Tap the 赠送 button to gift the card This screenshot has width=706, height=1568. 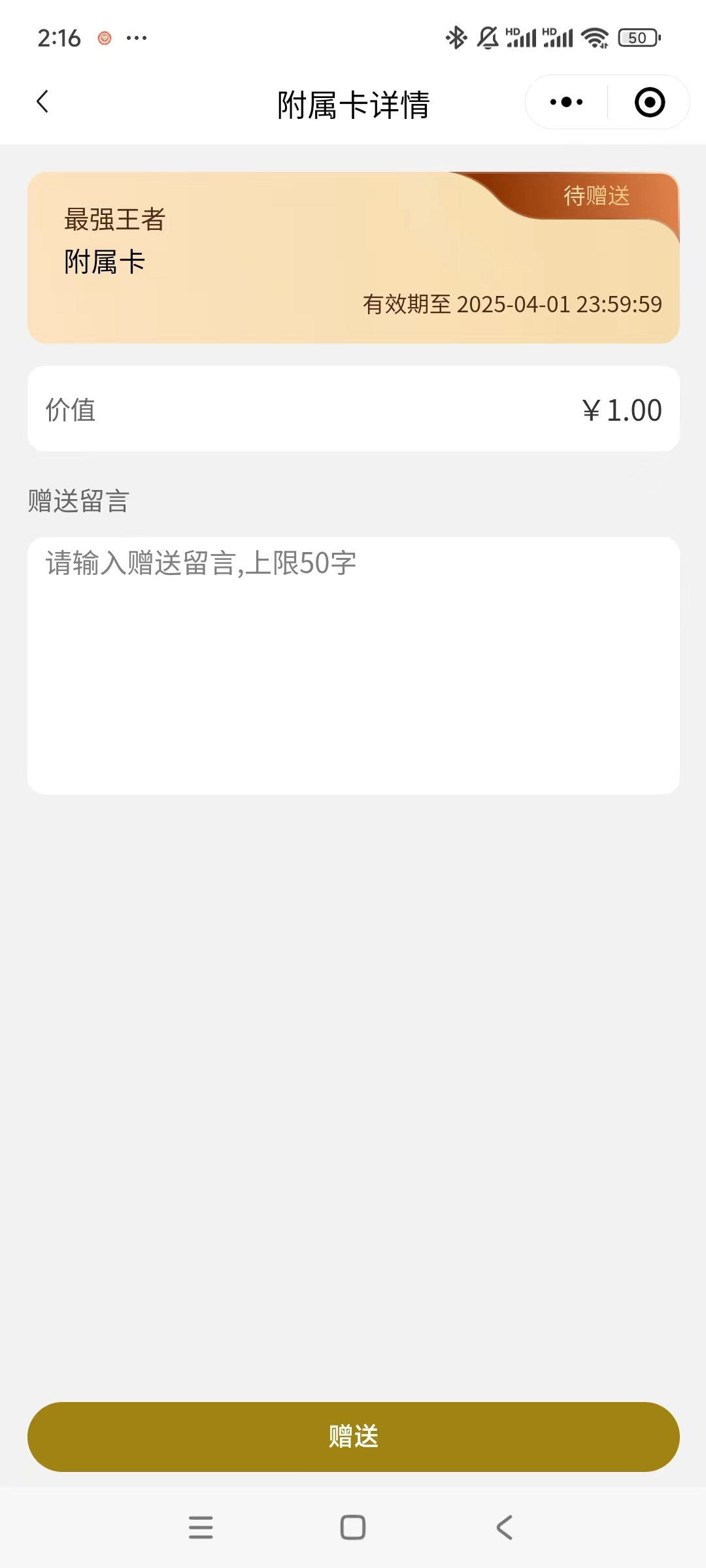(x=353, y=1437)
